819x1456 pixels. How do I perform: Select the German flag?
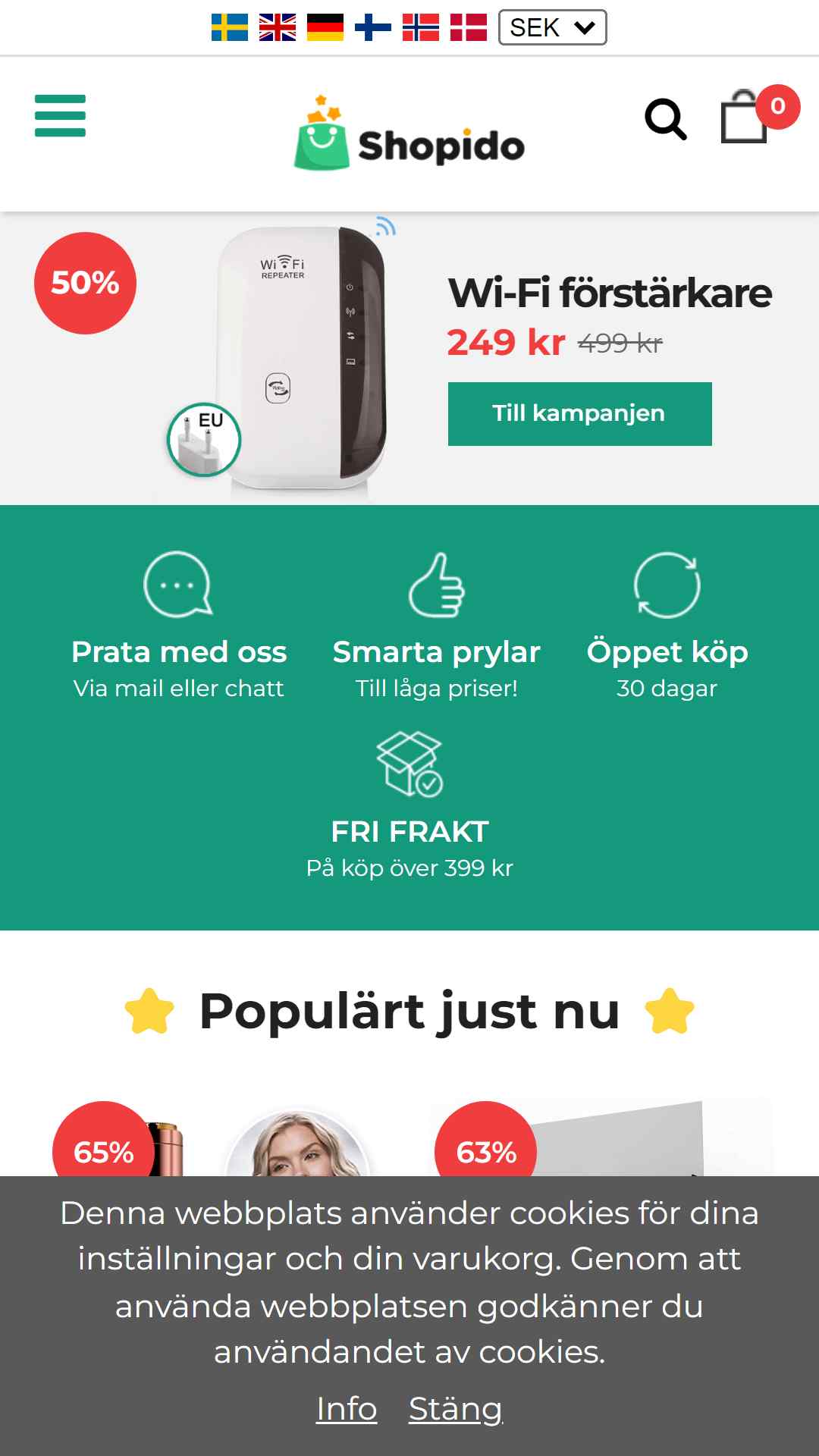pos(325,27)
